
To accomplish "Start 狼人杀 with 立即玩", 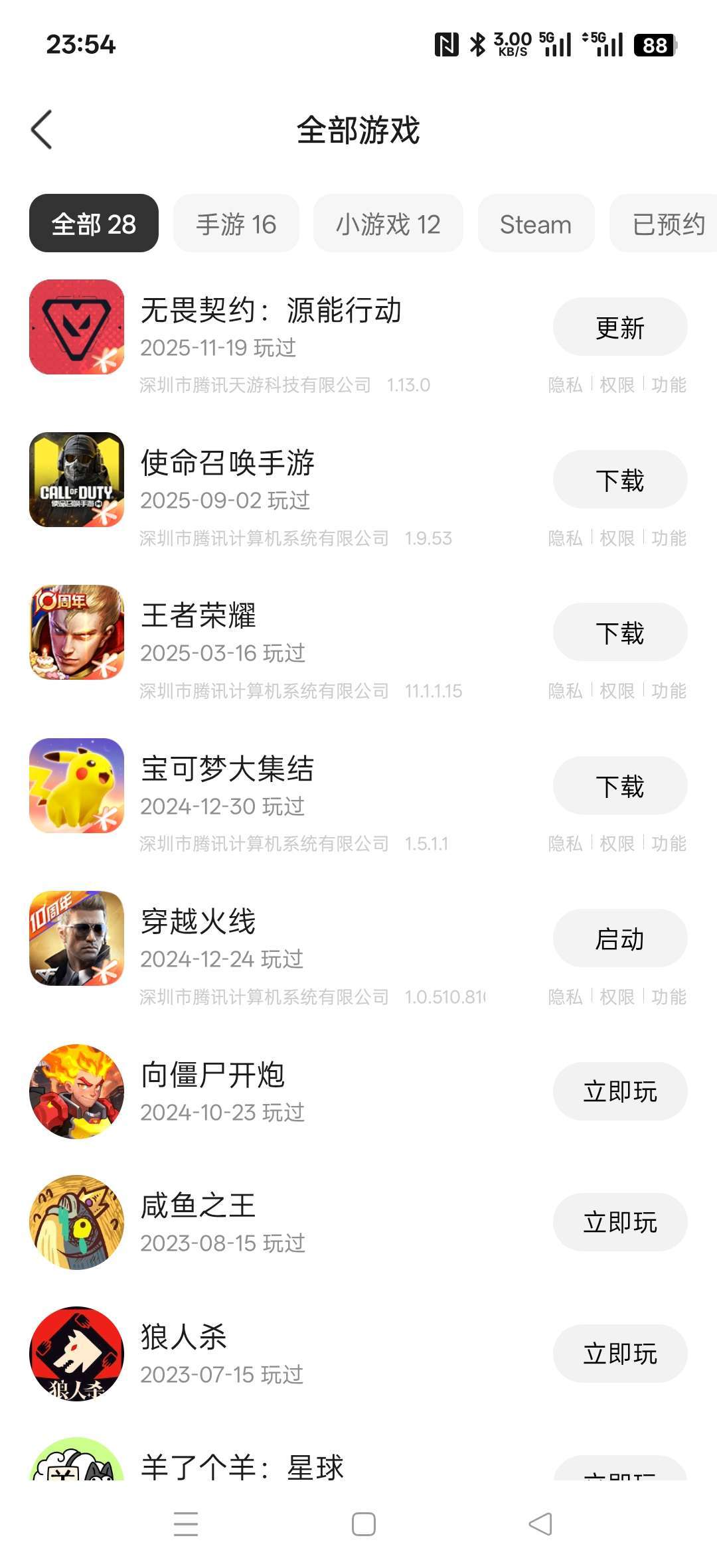I will (619, 1354).
